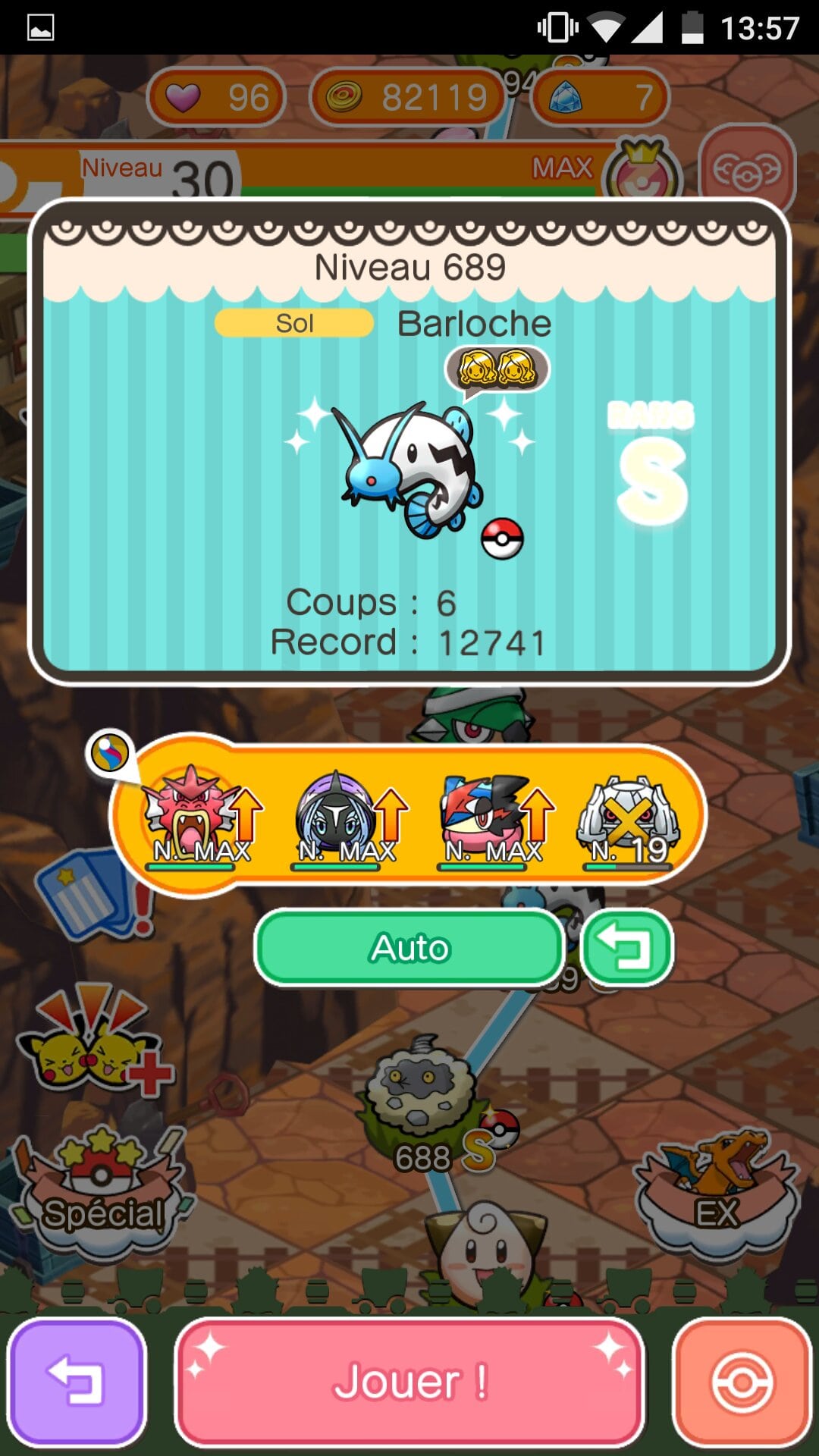Open the hearts counter showing 96
819x1456 pixels.
click(x=217, y=97)
